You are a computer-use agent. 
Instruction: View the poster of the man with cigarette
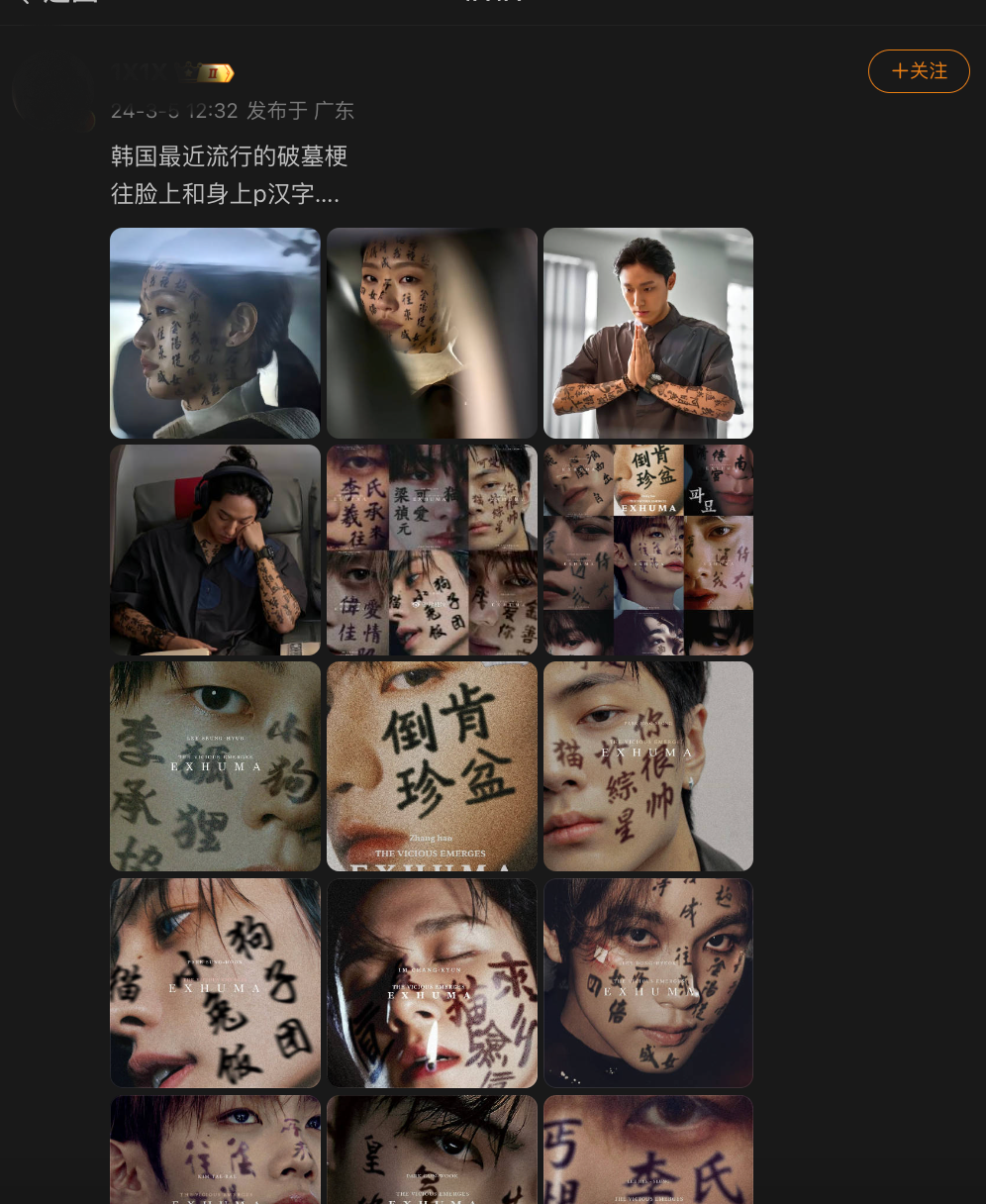[432, 983]
